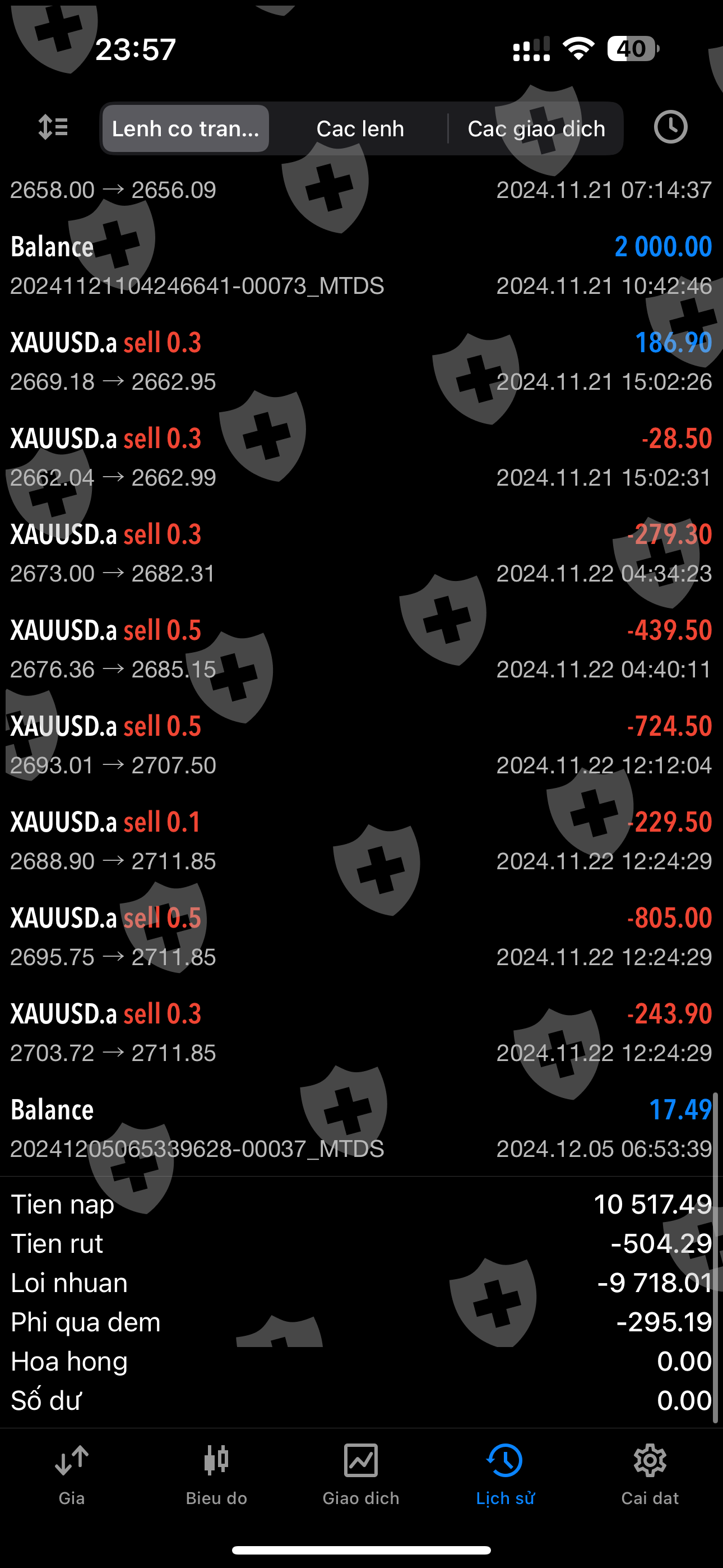Open Cai dat settings
The height and width of the screenshot is (1568, 723).
pos(650,1474)
